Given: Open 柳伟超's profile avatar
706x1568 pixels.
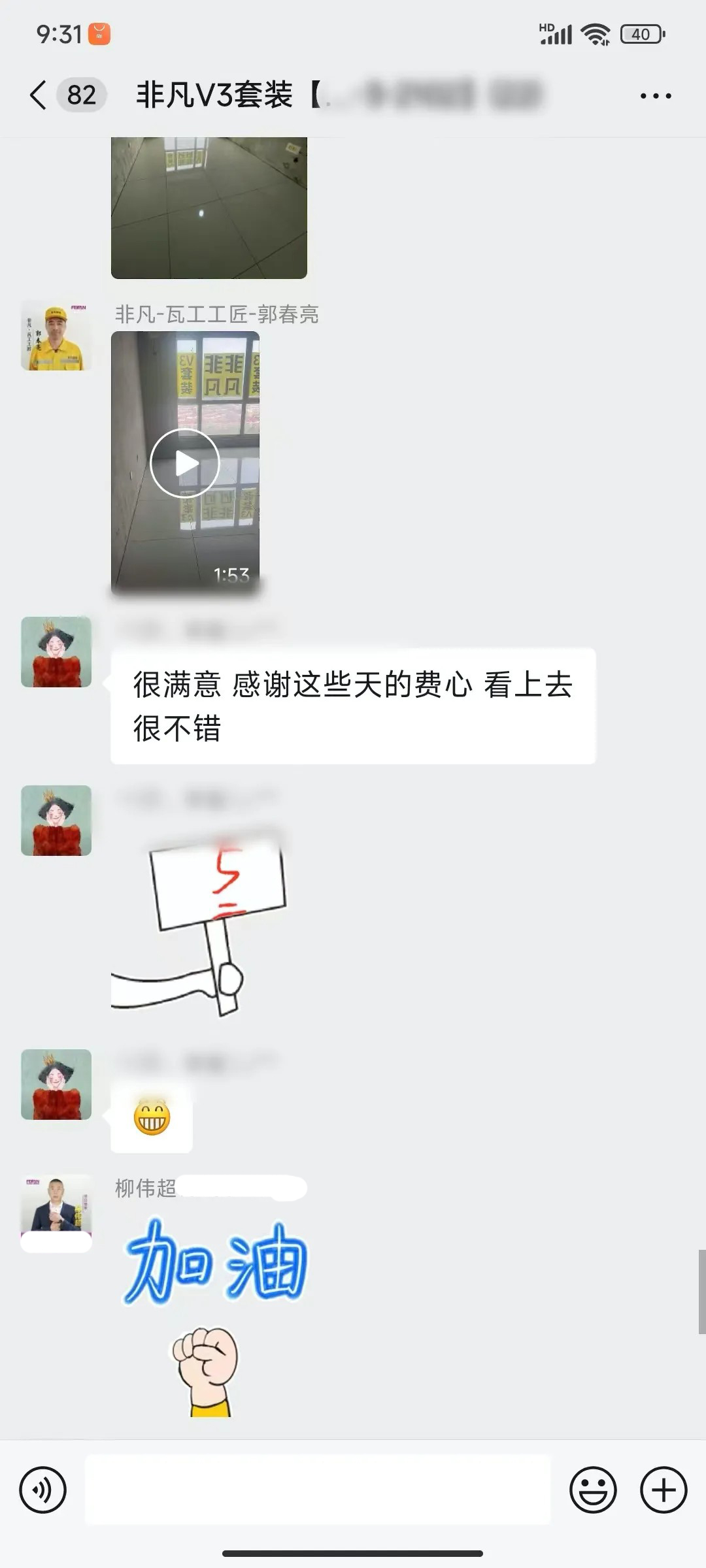Looking at the screenshot, I should coord(56,1207).
